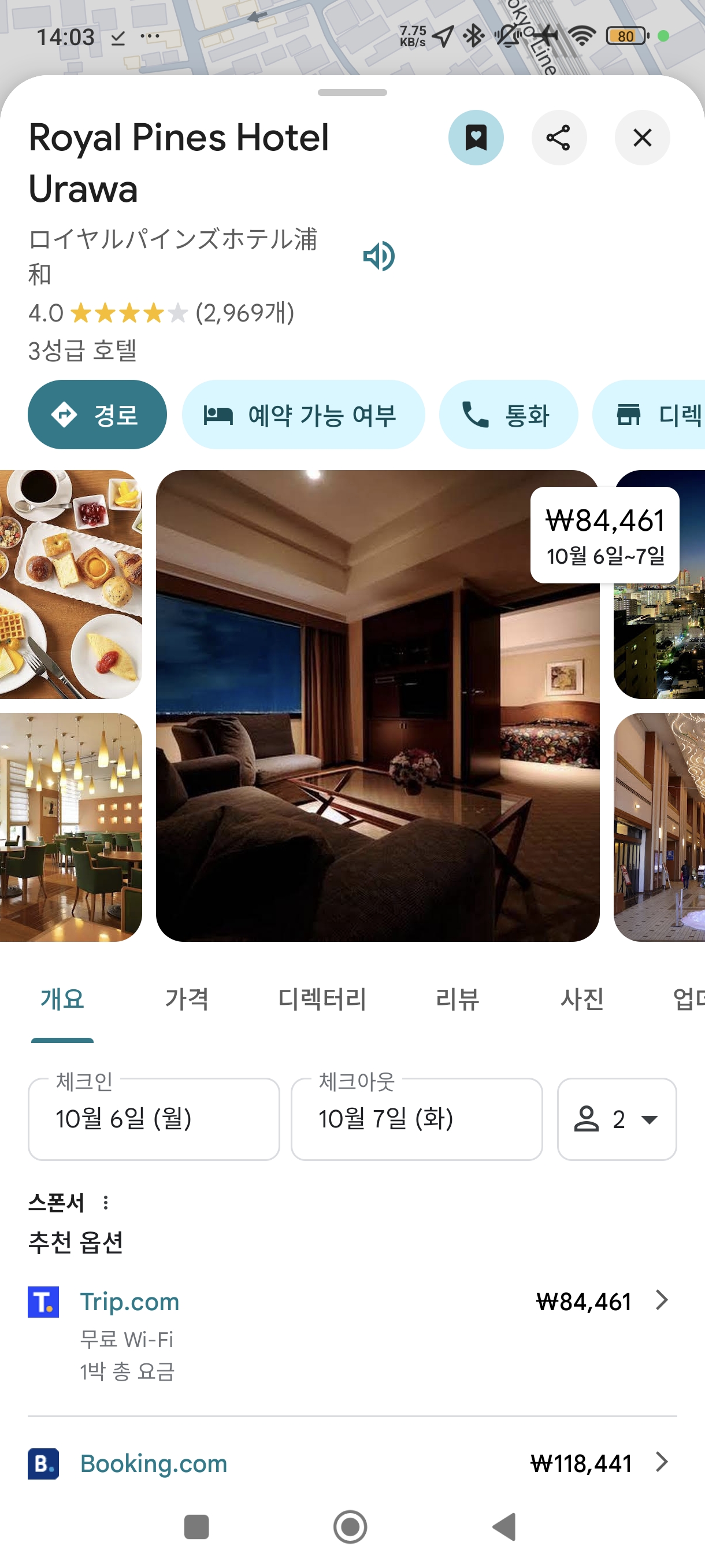Change the 체크인 date field
Image resolution: width=705 pixels, height=1568 pixels.
153,1118
